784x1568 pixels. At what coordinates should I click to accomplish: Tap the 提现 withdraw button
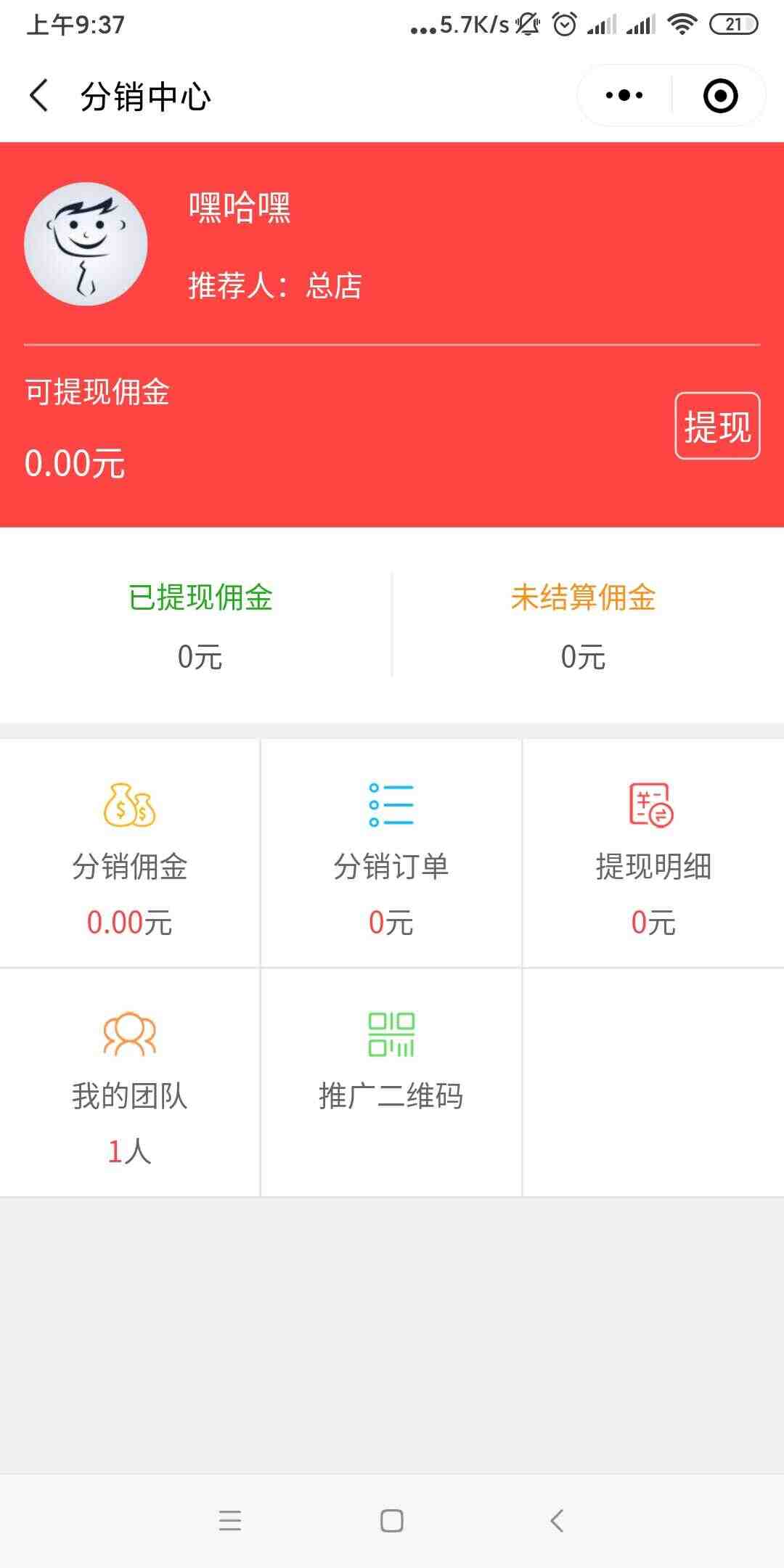[x=717, y=426]
